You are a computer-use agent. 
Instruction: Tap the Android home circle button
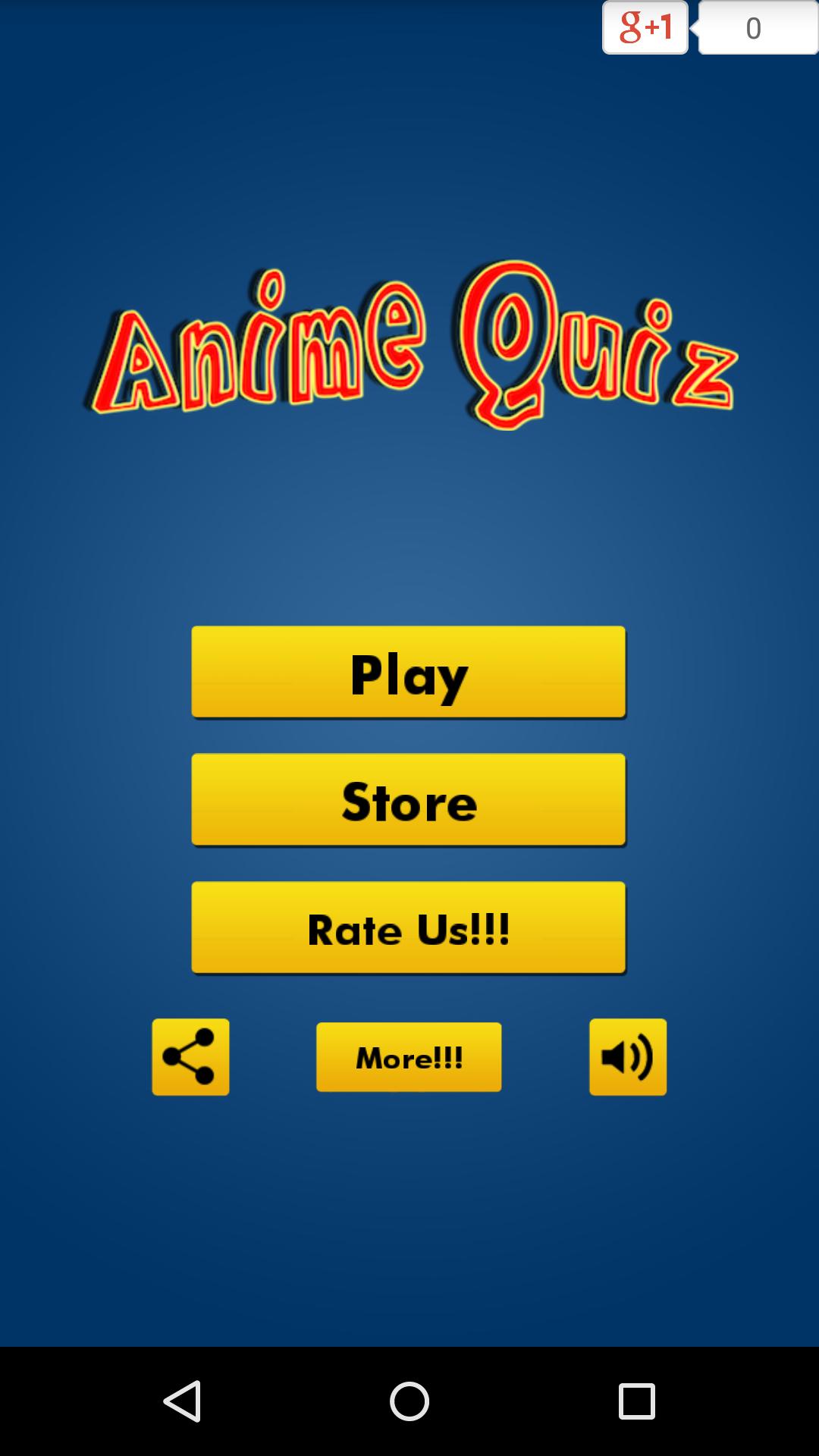pos(409,1401)
